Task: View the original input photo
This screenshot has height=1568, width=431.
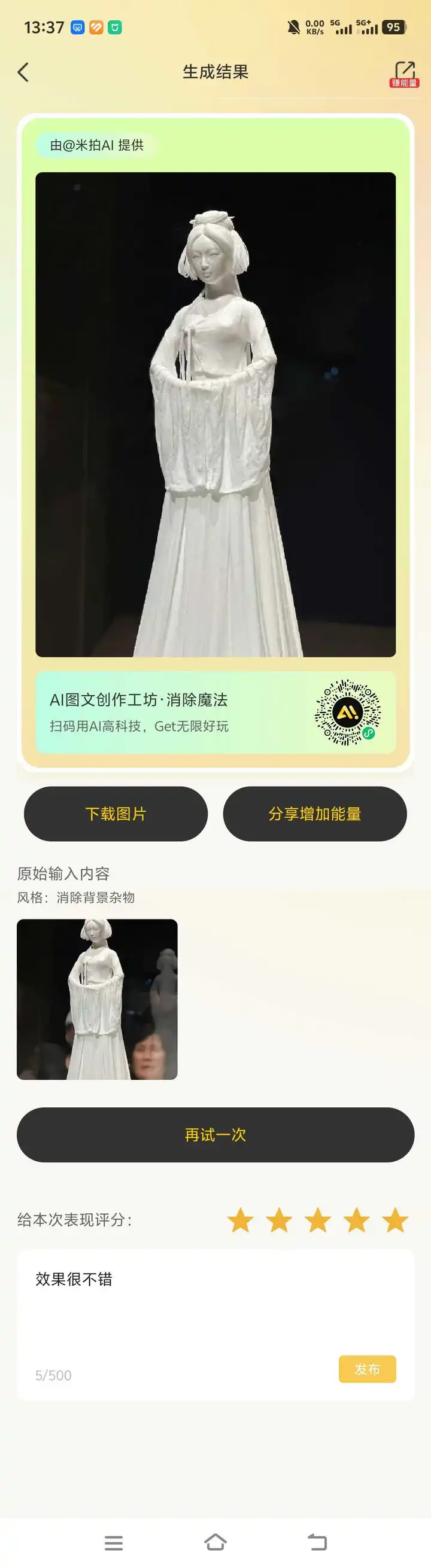Action: coord(98,999)
